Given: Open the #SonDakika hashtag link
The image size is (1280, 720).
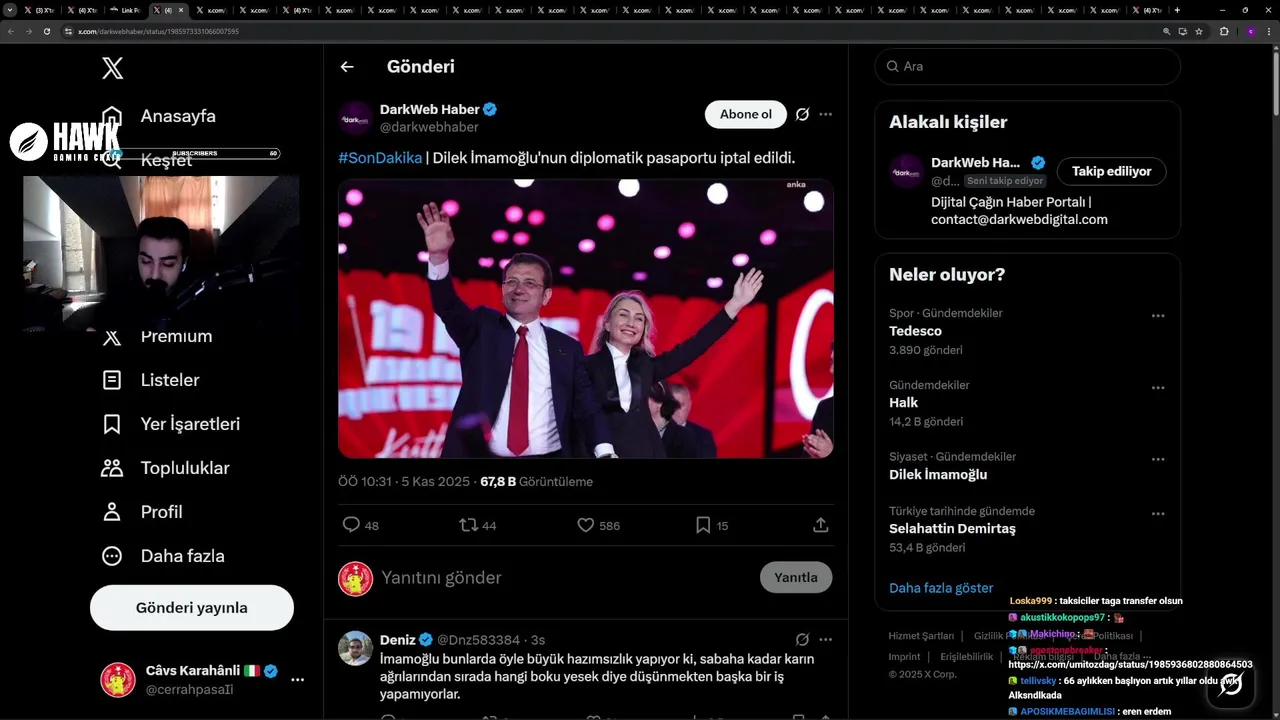Looking at the screenshot, I should 380,158.
